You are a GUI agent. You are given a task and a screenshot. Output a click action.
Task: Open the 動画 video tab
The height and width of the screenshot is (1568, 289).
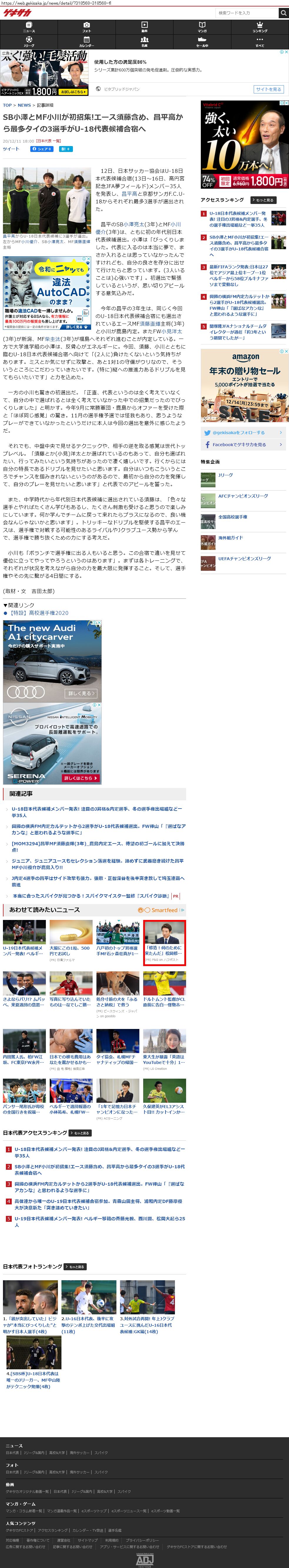pyautogui.click(x=144, y=27)
